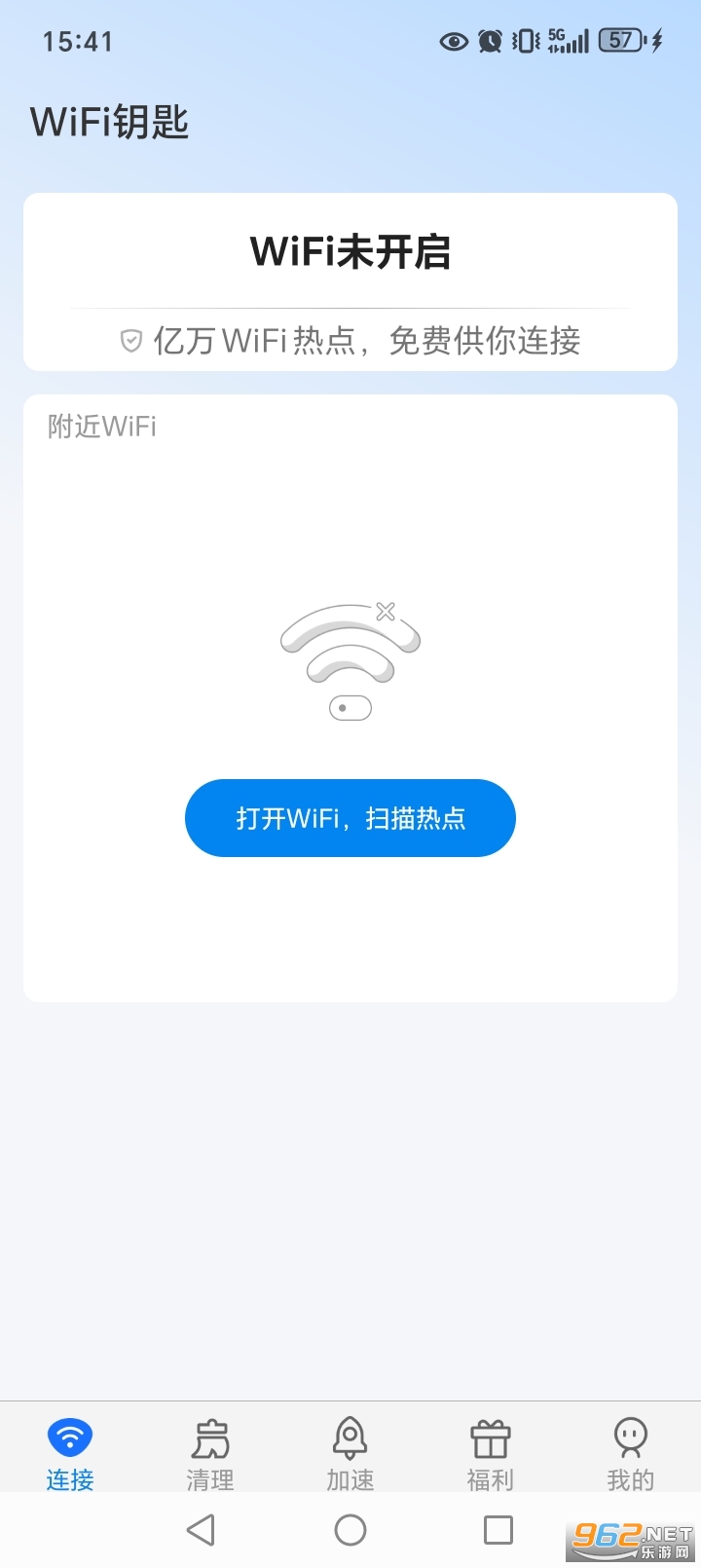Click the WiFi未开启 status heading
The width and height of the screenshot is (701, 1568).
(350, 250)
